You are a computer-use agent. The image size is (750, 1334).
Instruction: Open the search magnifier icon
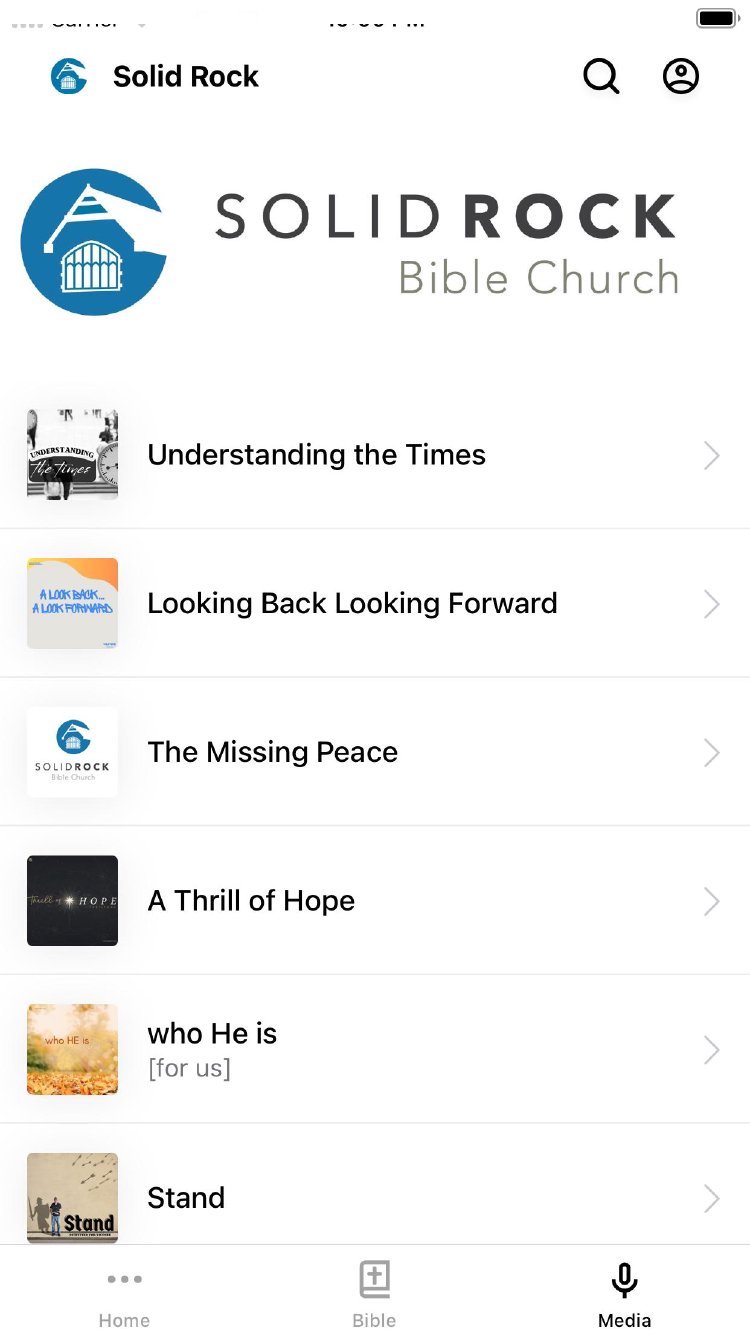pos(601,76)
